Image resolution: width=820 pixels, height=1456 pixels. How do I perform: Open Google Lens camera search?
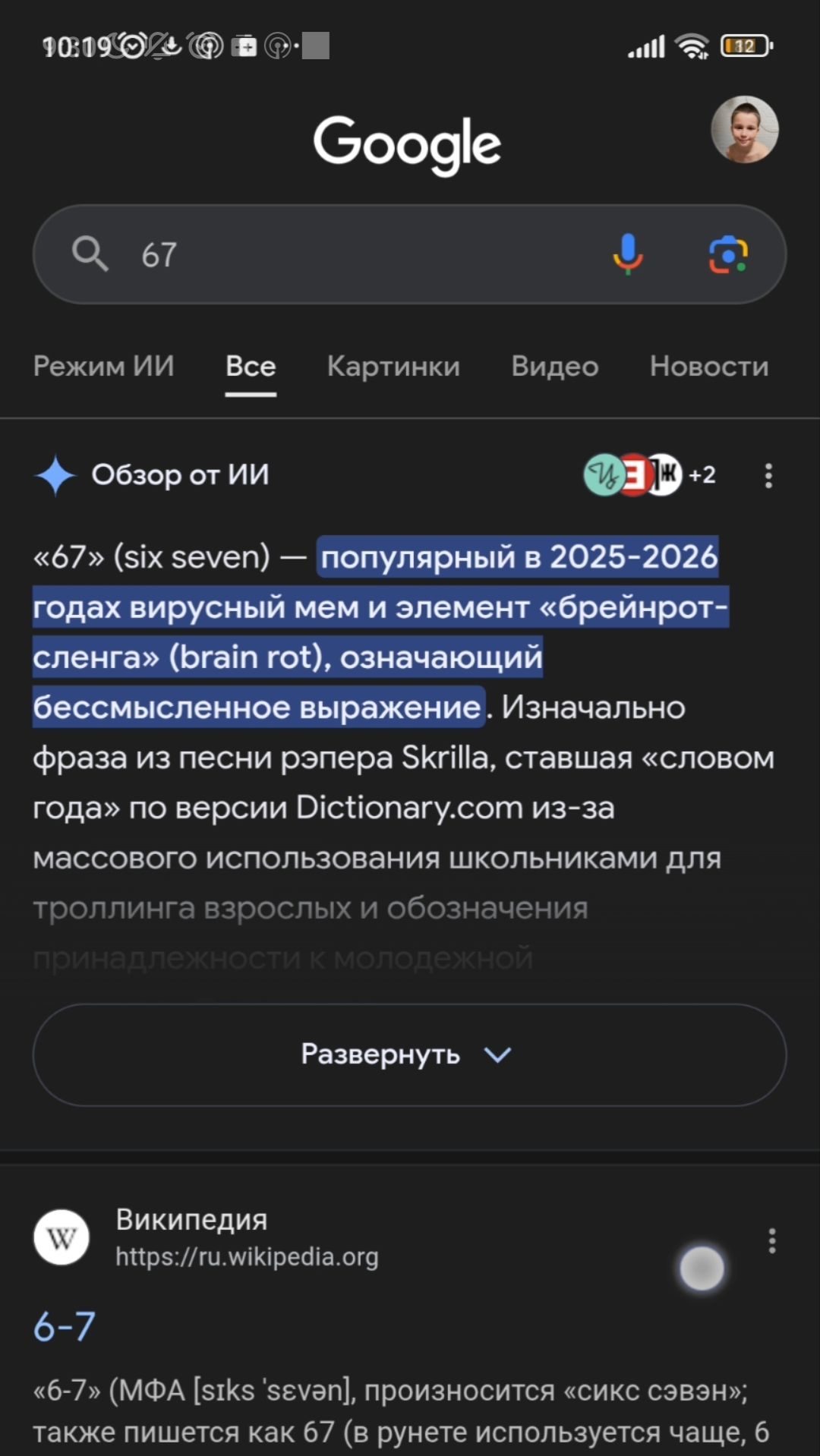[x=728, y=254]
